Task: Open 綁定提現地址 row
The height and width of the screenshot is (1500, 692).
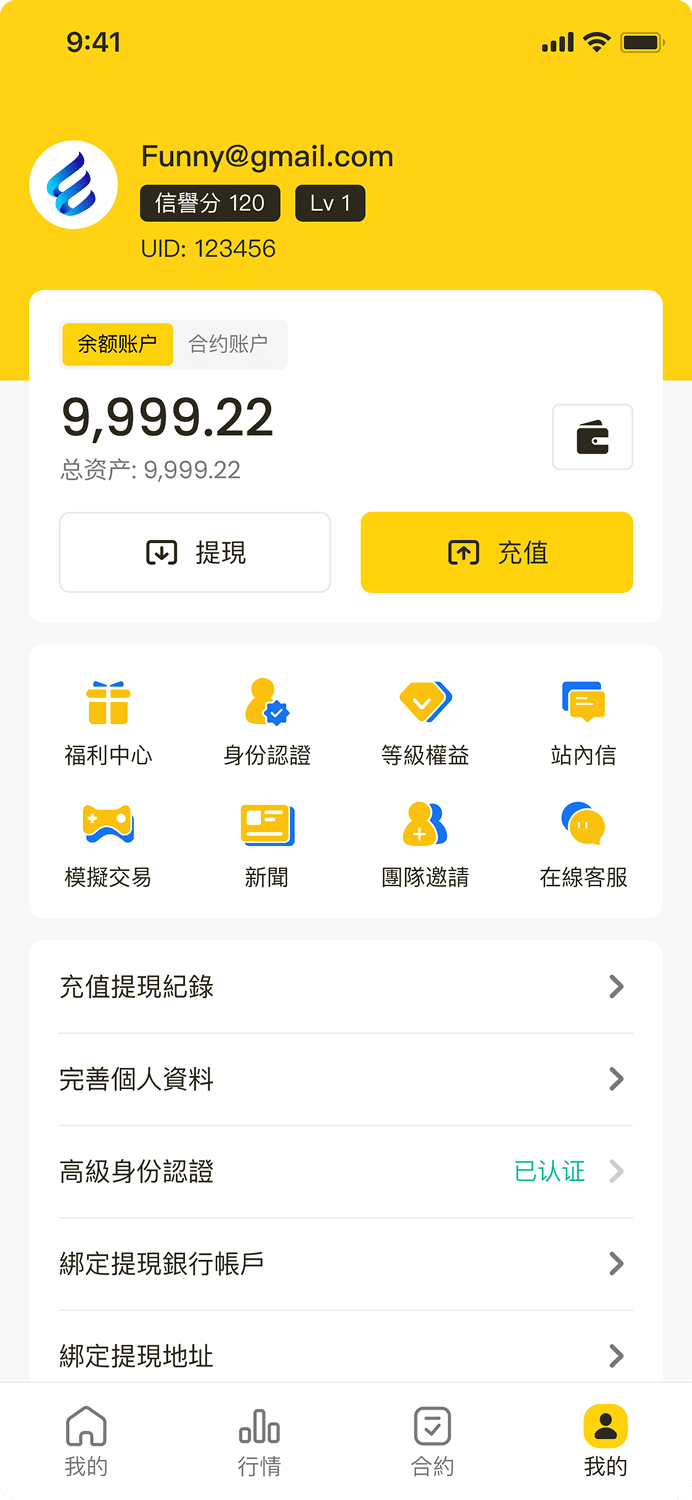Action: [346, 1355]
